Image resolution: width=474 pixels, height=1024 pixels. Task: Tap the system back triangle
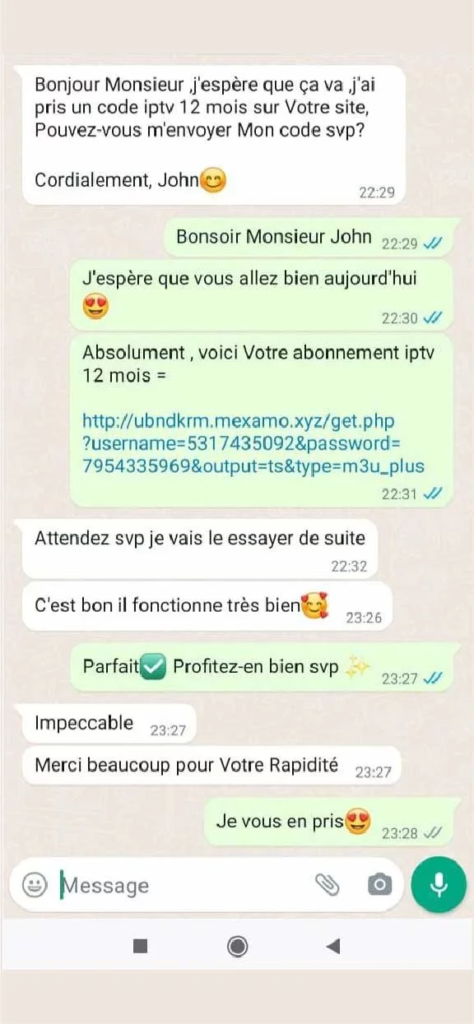click(333, 946)
